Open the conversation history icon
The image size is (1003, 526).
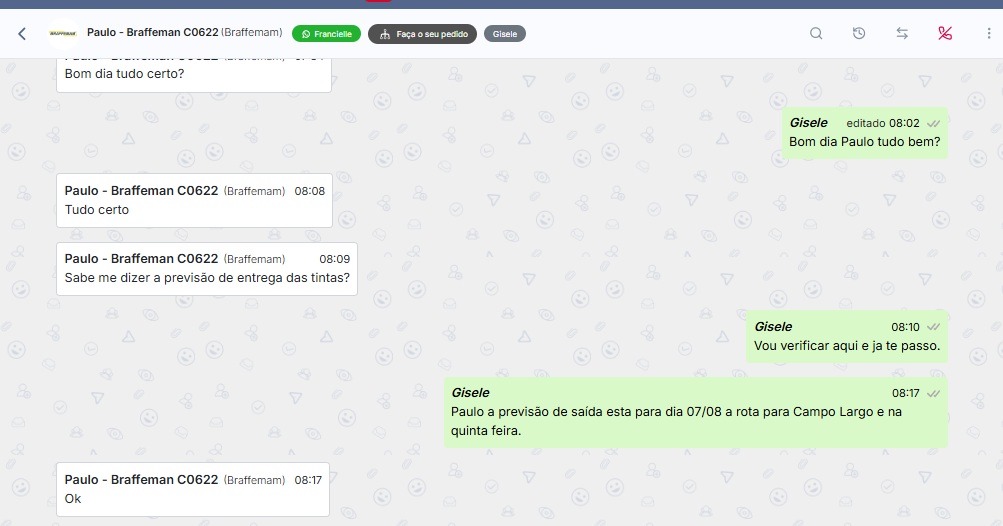tap(859, 34)
